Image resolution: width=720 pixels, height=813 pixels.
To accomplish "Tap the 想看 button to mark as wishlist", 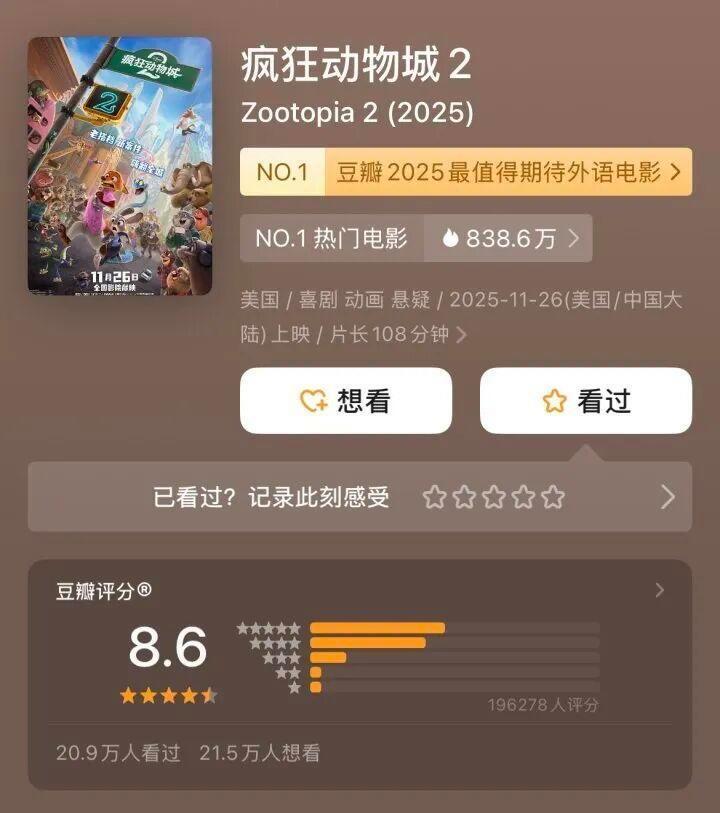I will (x=345, y=400).
